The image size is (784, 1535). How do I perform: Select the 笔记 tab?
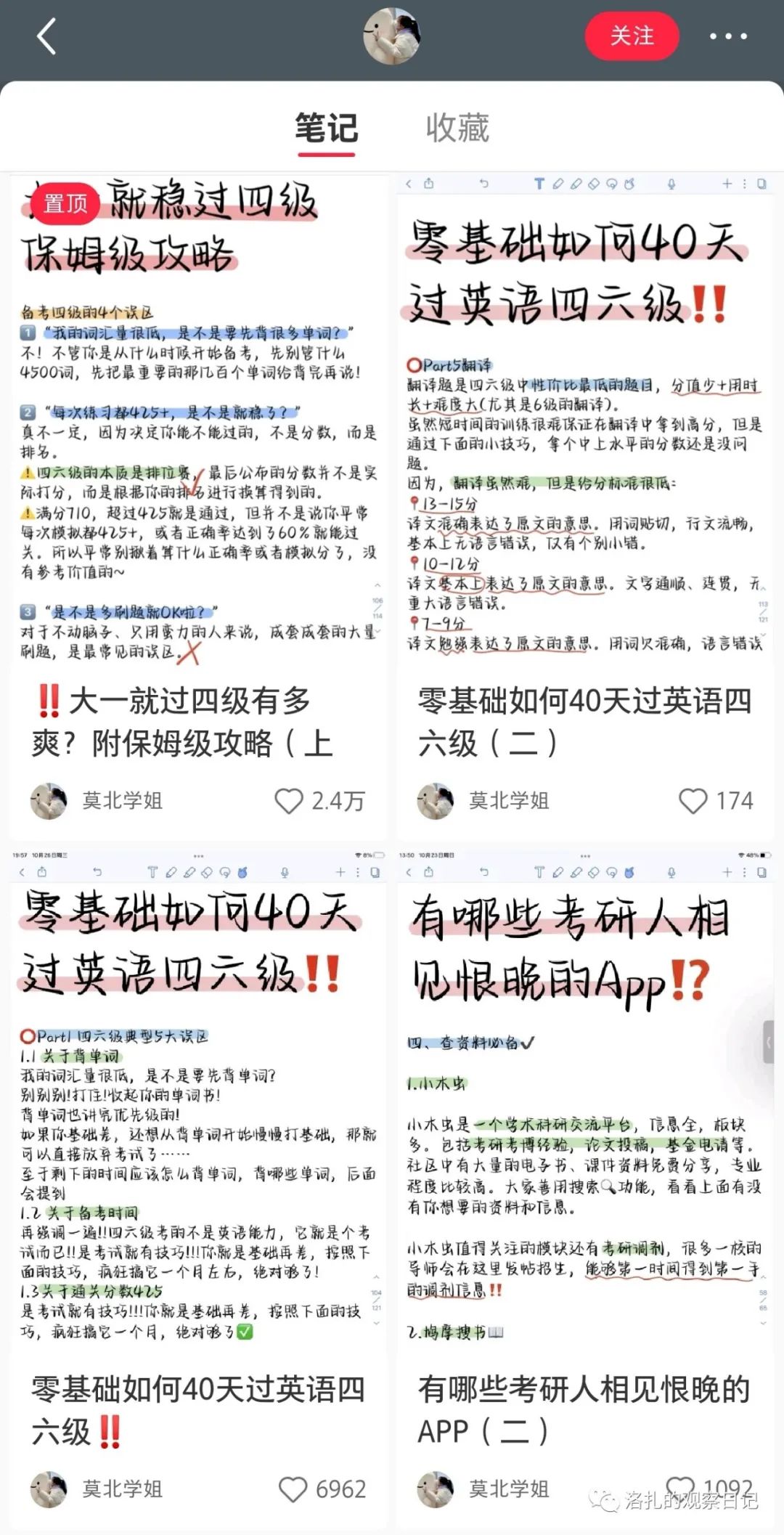pos(327,129)
